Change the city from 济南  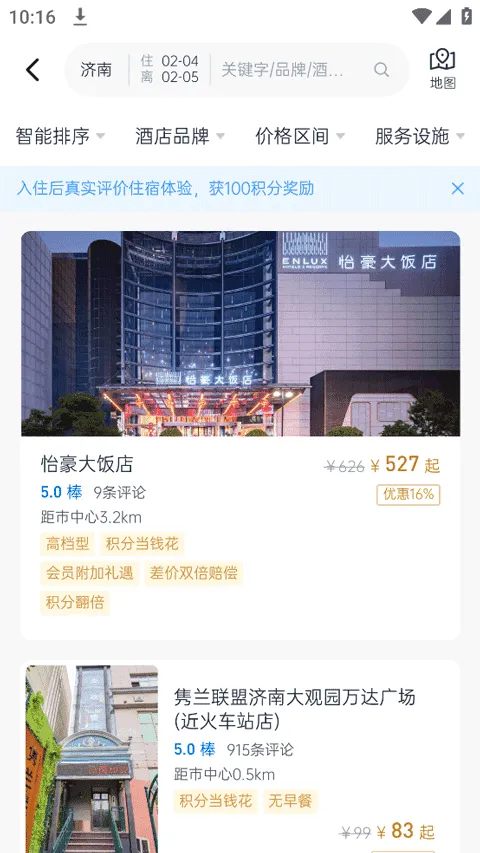[x=96, y=70]
